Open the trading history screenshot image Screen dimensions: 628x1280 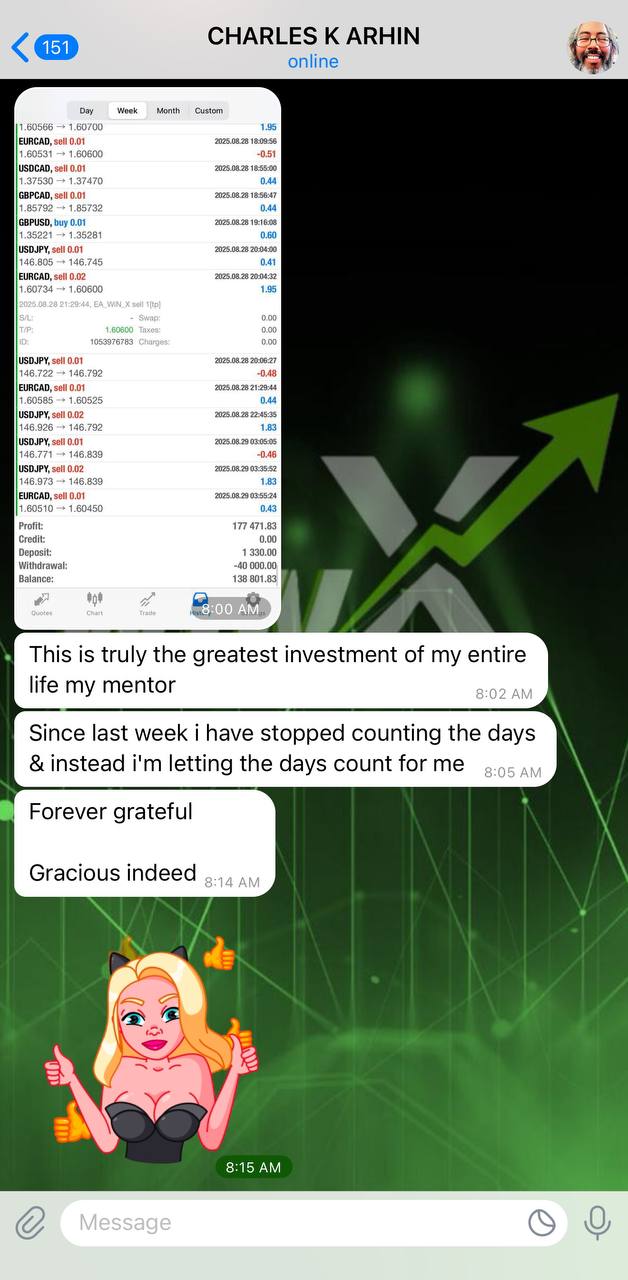tap(148, 357)
